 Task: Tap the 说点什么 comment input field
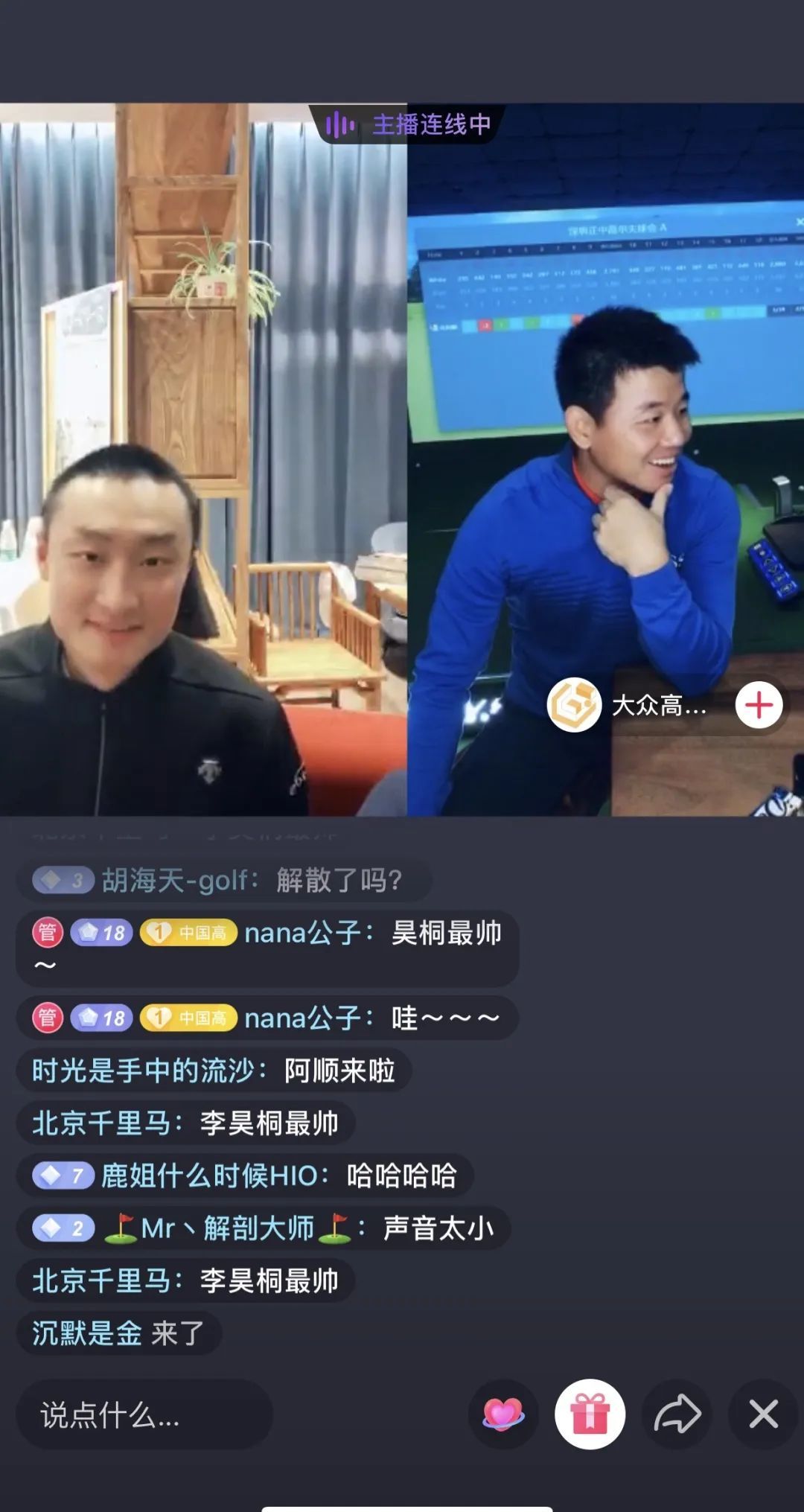(x=145, y=1414)
